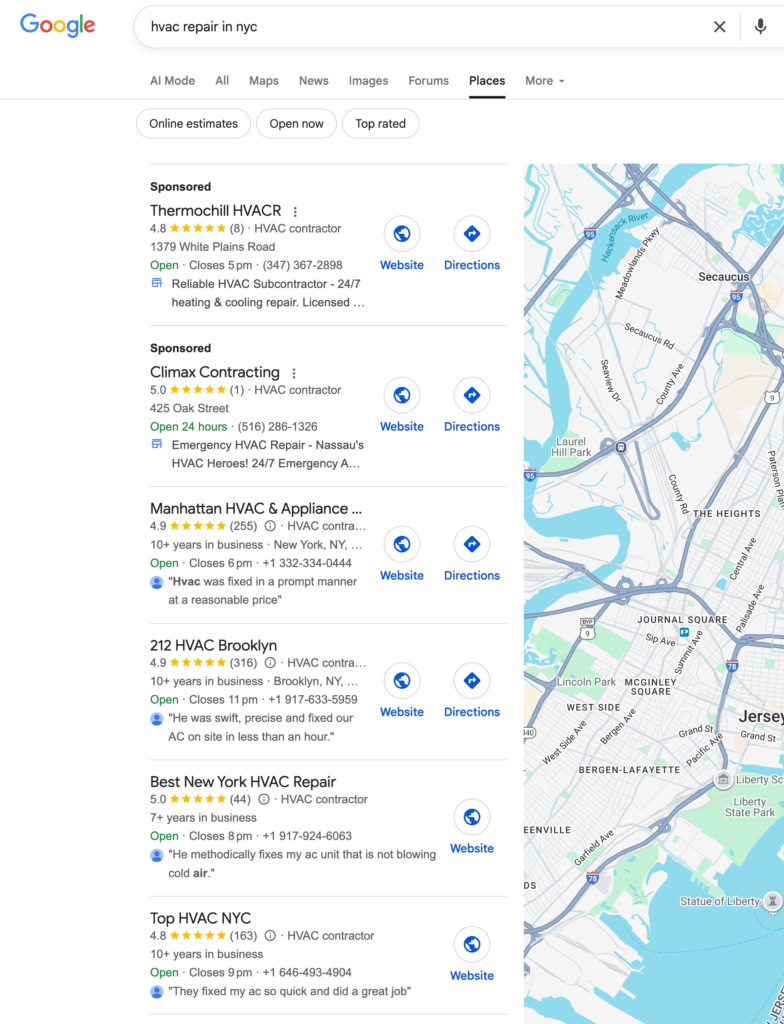Filter results by Online estimates
The height and width of the screenshot is (1024, 784).
193,124
